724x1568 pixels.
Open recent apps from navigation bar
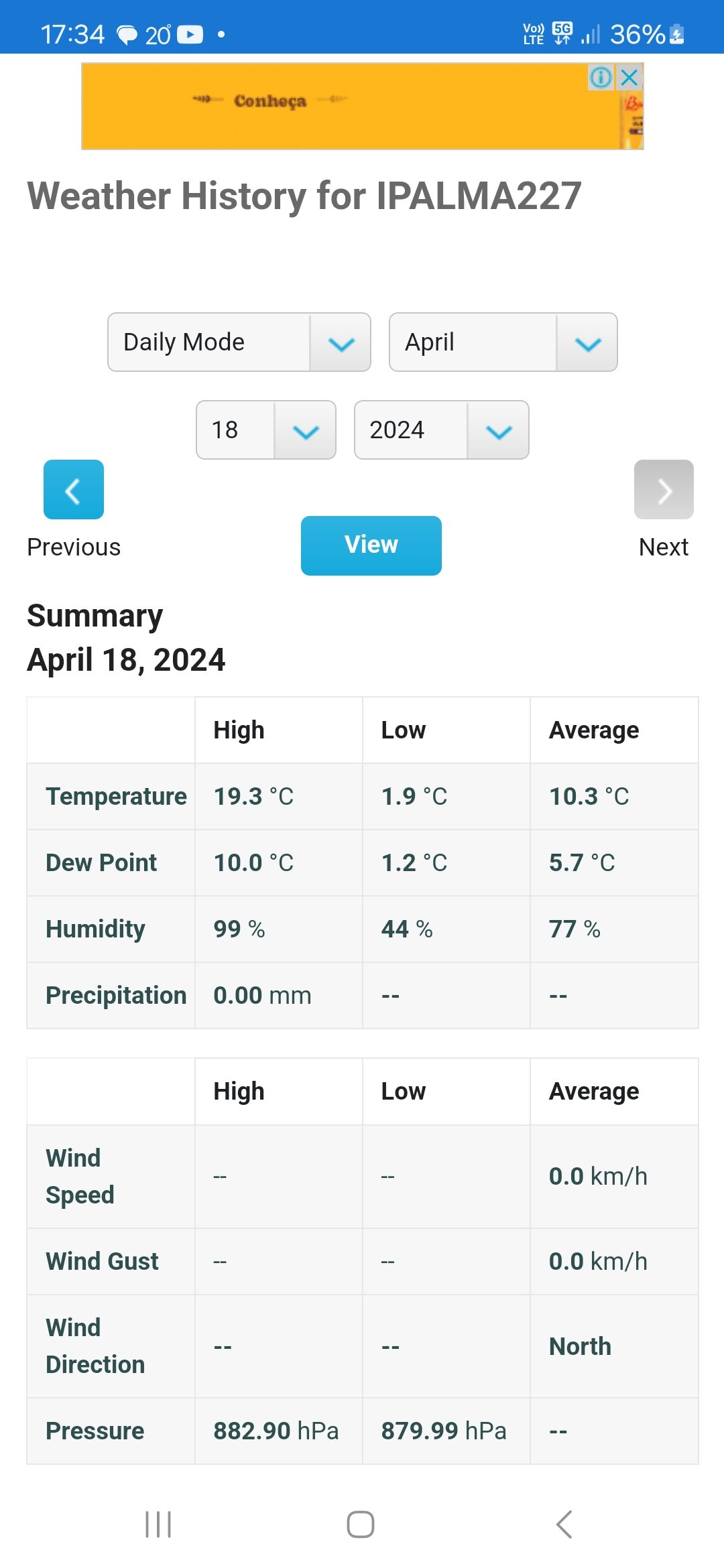pyautogui.click(x=158, y=1524)
